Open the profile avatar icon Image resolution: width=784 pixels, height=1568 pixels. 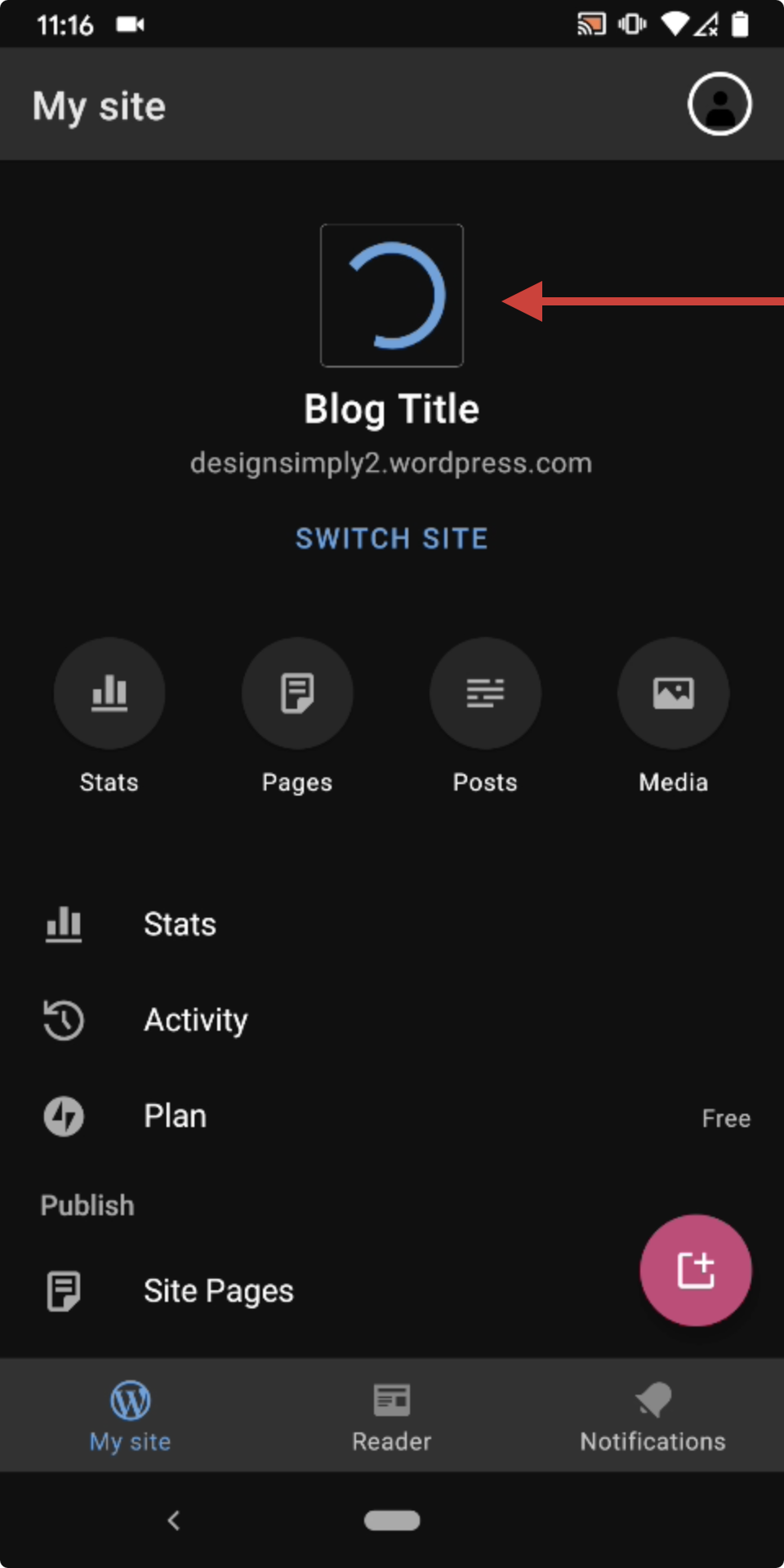(719, 105)
